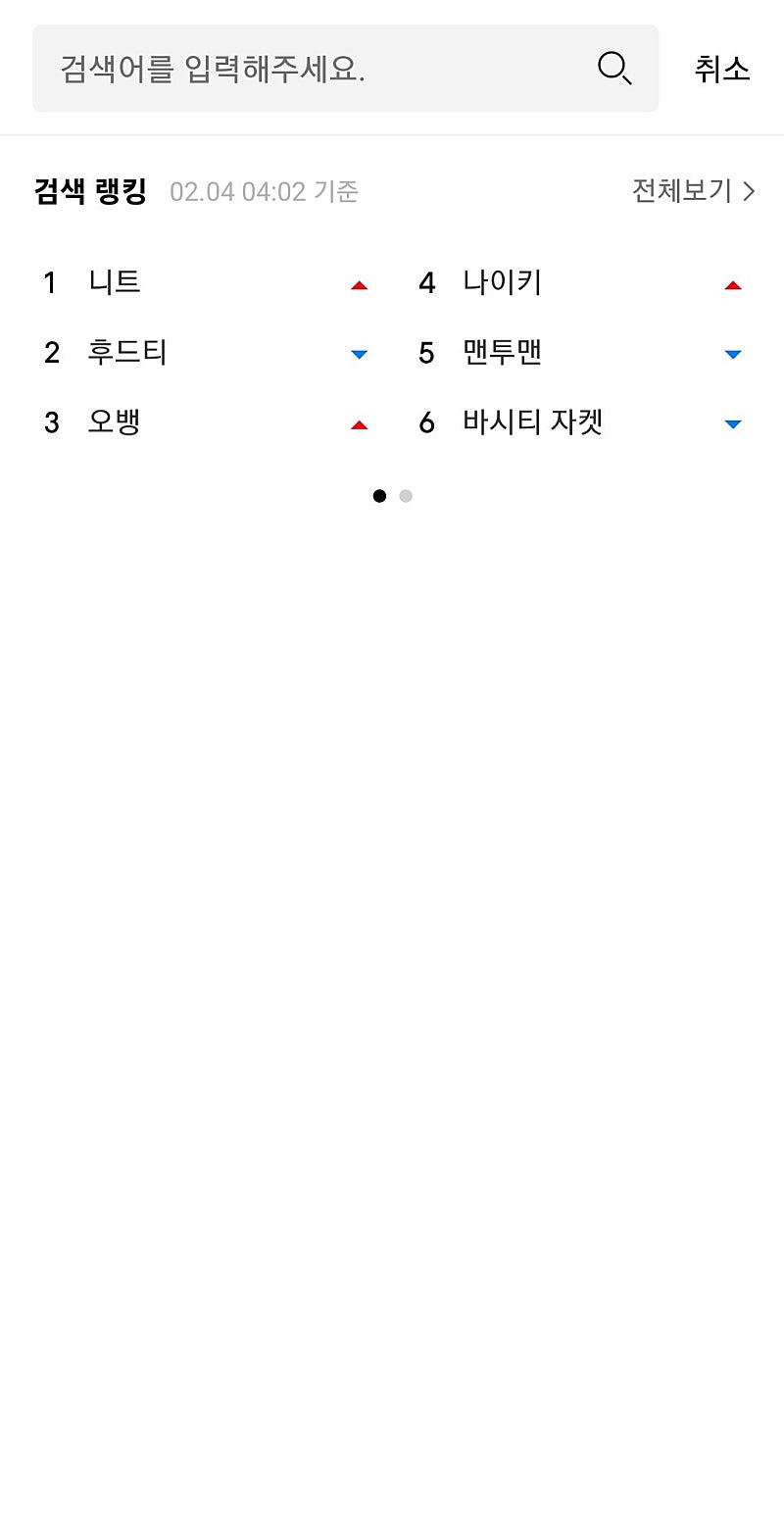
Task: Open 전체보기 to view the full ranking
Action: [x=693, y=190]
